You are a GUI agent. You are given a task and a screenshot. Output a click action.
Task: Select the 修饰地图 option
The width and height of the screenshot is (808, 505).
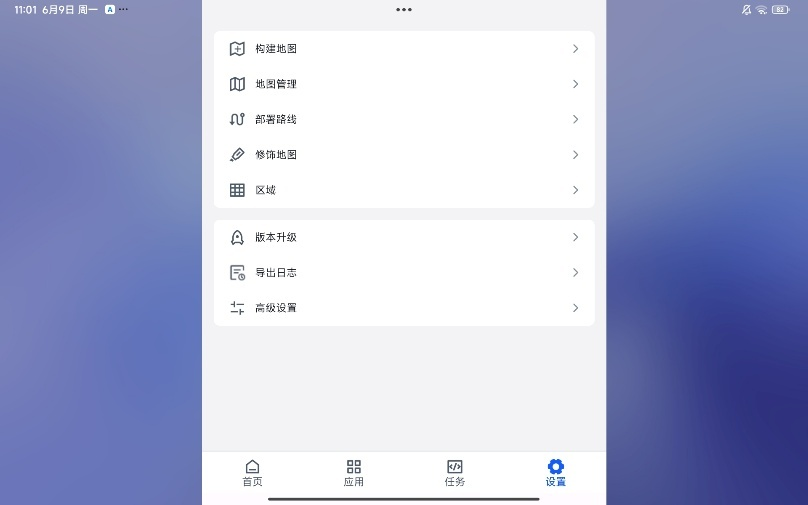click(404, 155)
